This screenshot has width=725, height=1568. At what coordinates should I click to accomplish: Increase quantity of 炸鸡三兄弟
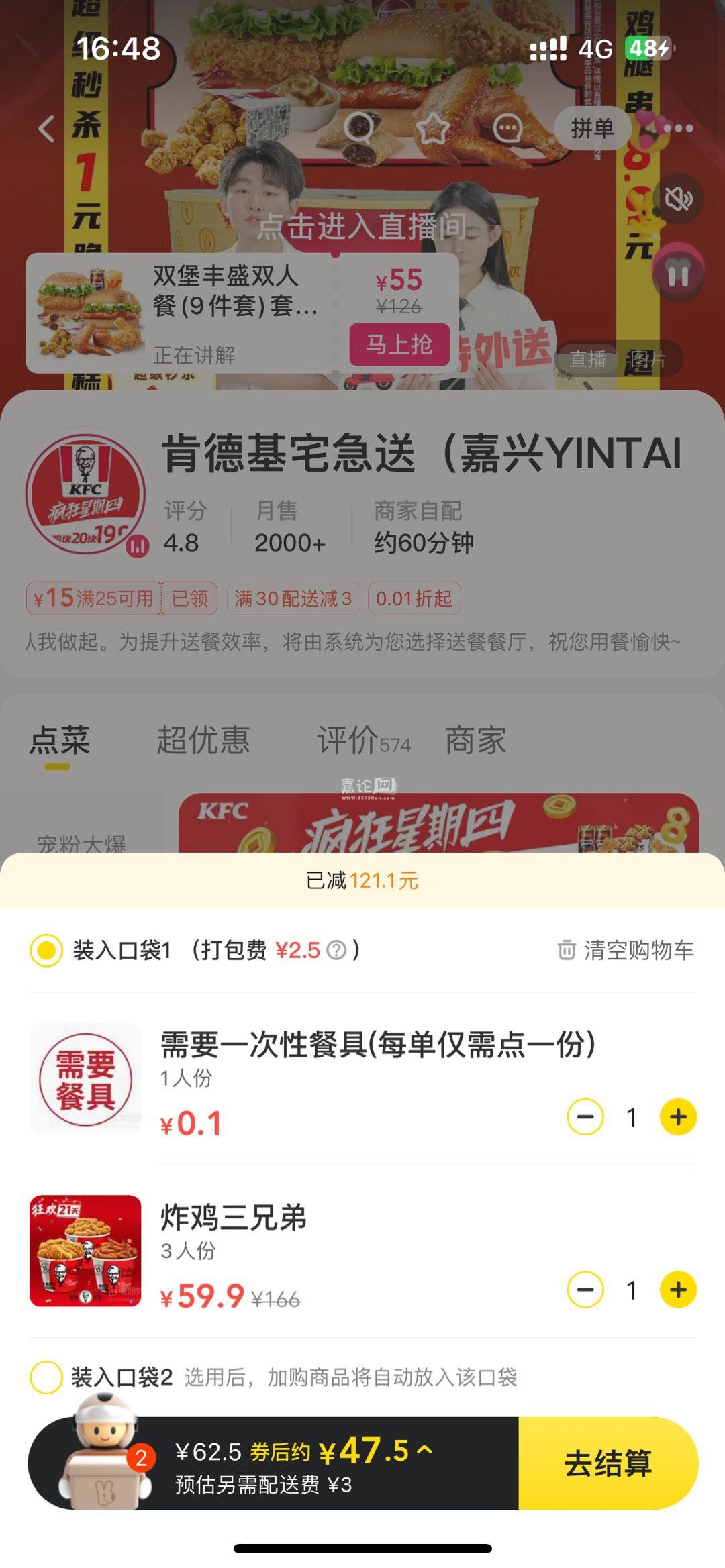tap(678, 1290)
